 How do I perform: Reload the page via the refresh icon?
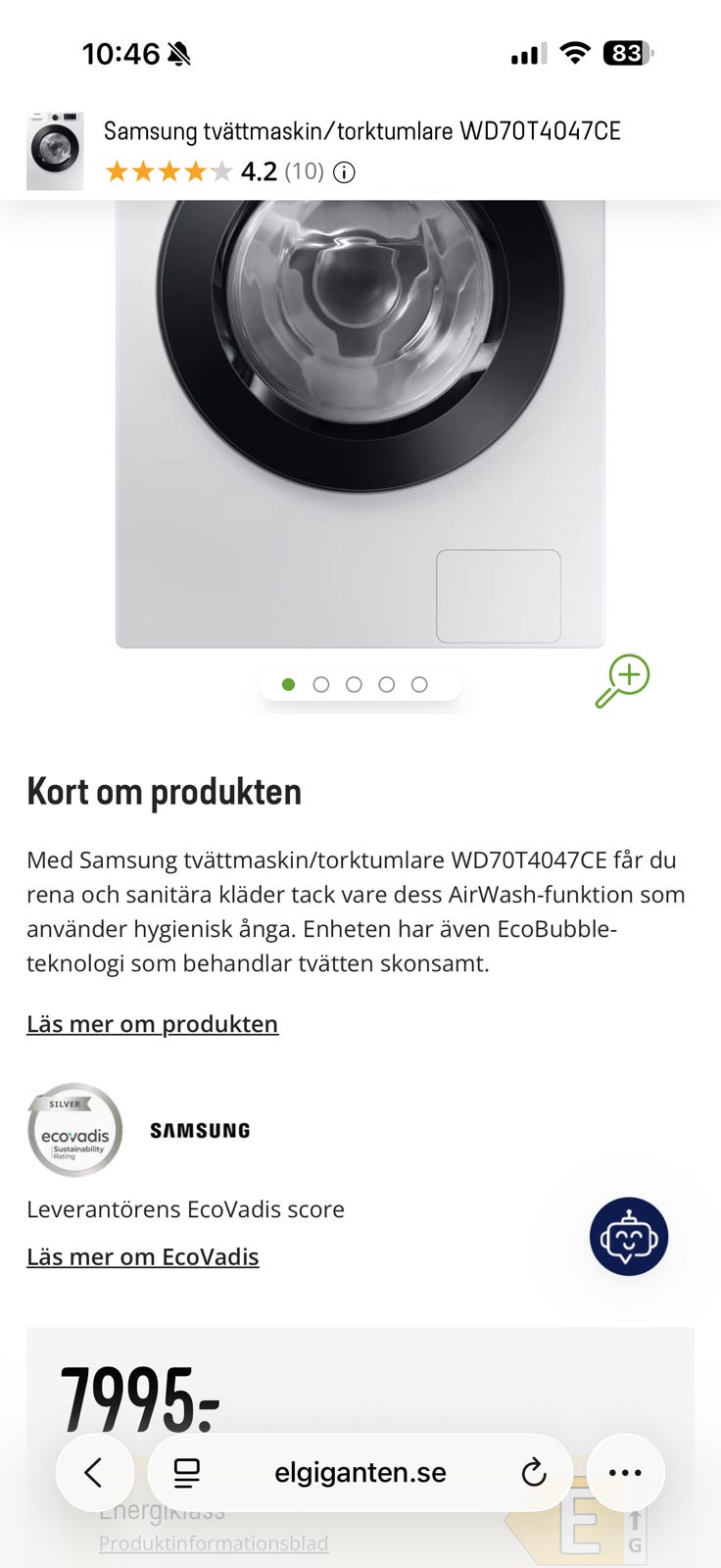click(x=533, y=1472)
